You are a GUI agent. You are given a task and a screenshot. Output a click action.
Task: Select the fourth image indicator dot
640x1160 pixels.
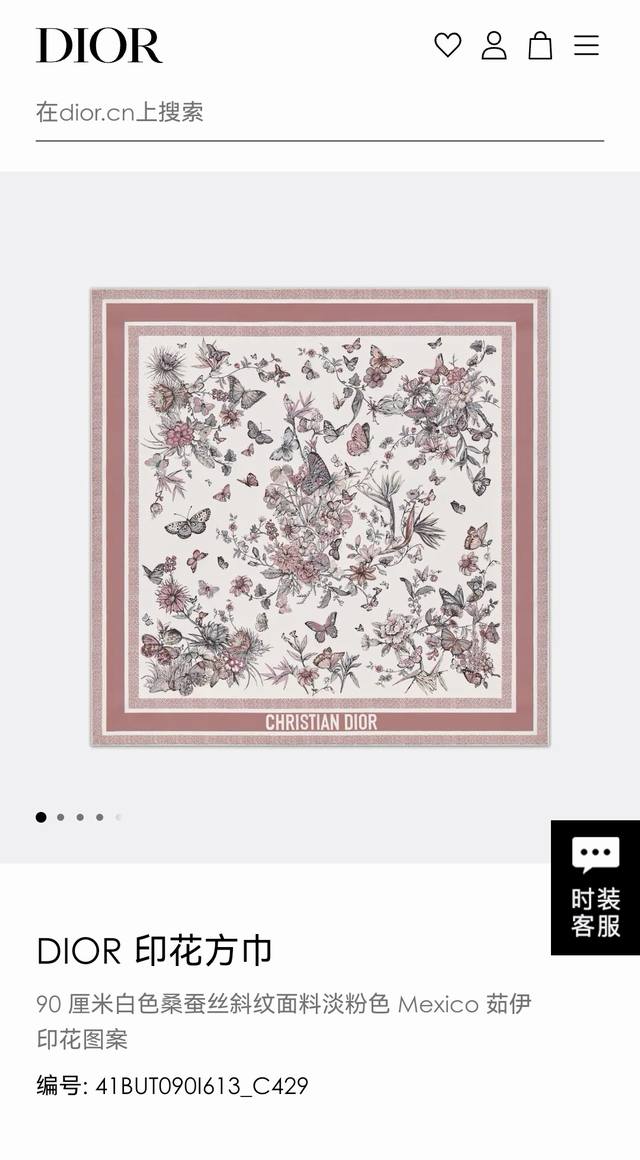[x=99, y=817]
